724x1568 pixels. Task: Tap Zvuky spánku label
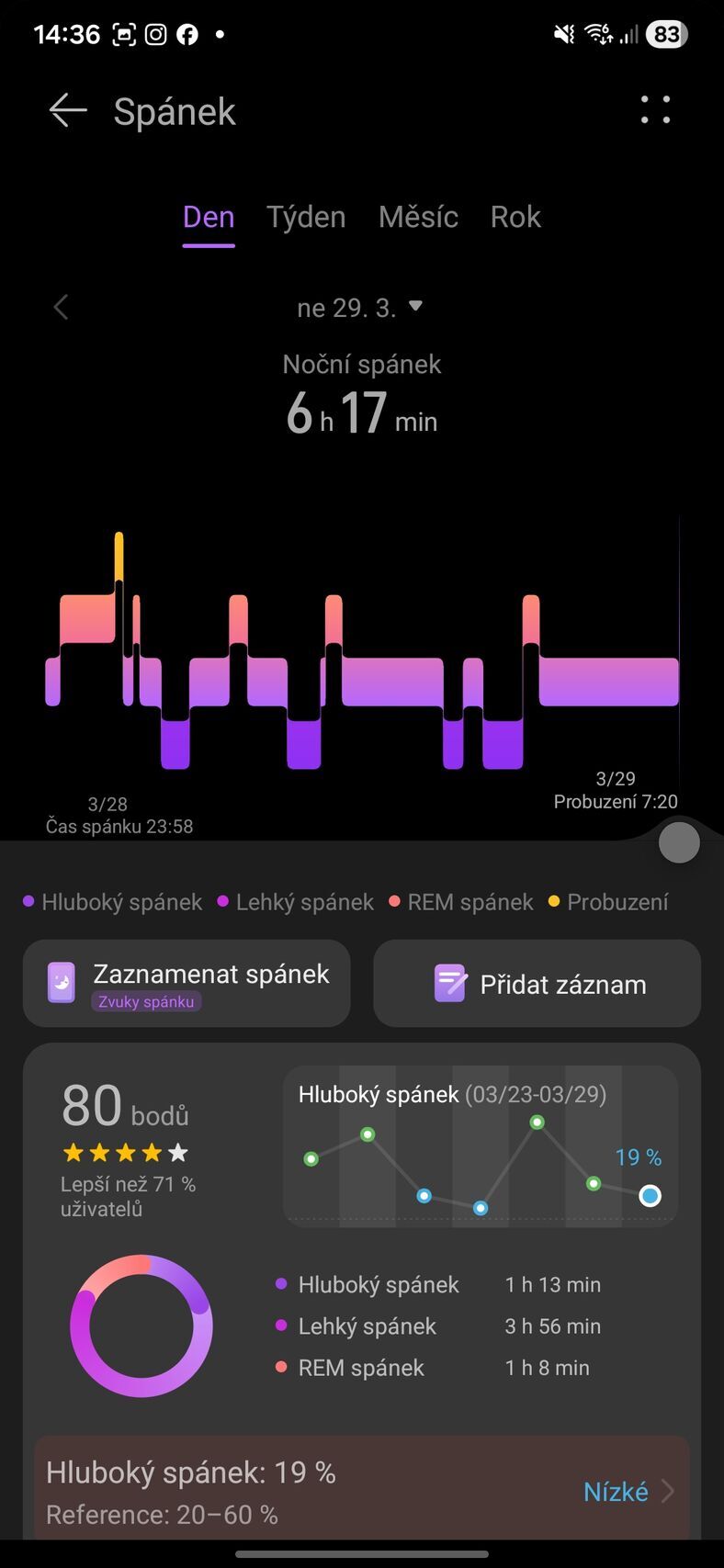[146, 1001]
